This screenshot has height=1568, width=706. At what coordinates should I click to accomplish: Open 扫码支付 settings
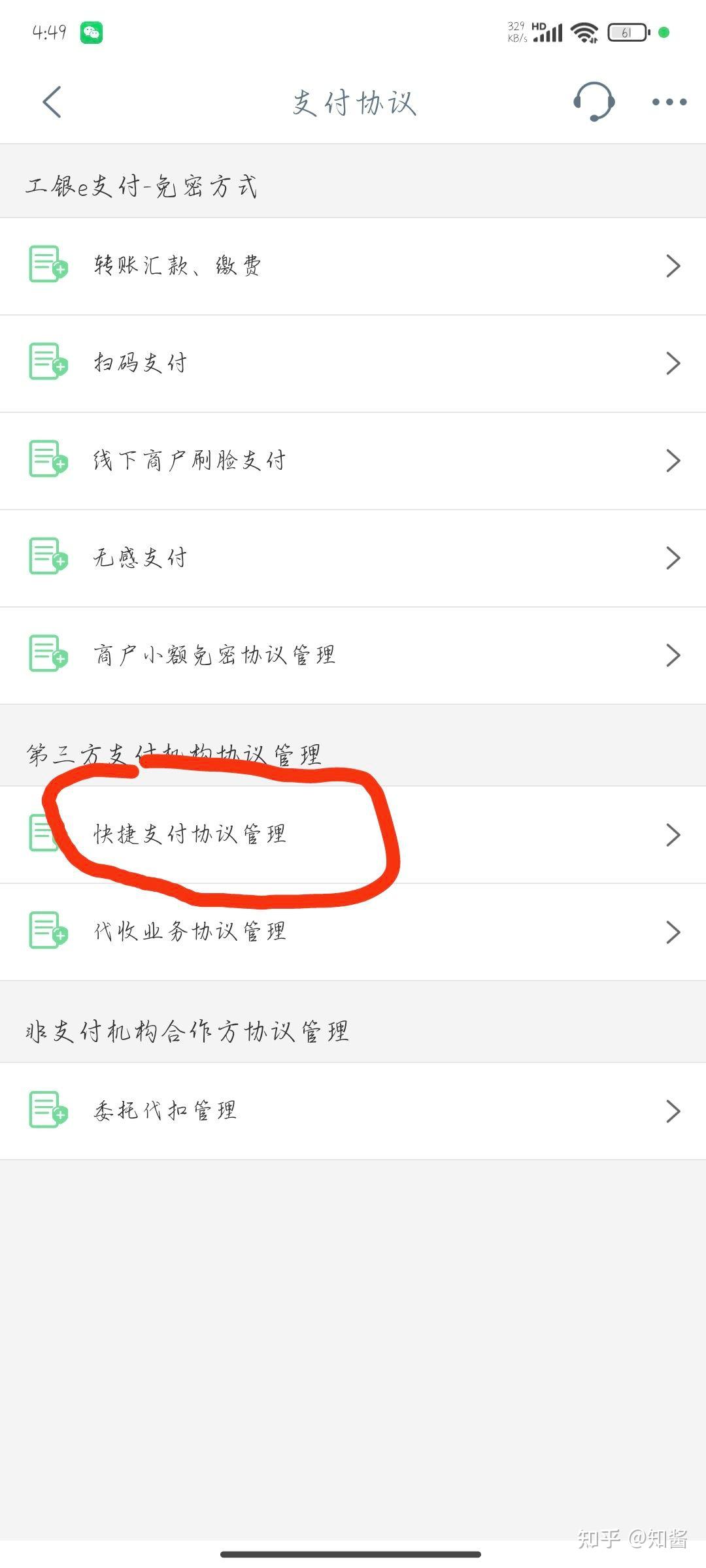(x=353, y=363)
